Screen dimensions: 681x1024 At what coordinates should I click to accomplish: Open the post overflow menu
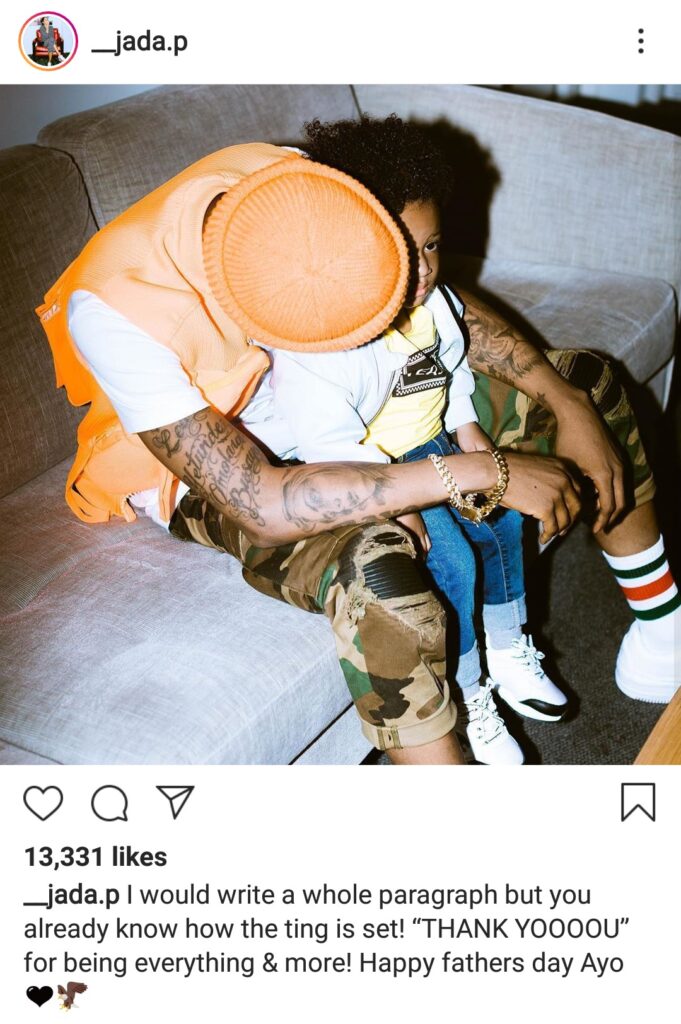[640, 41]
